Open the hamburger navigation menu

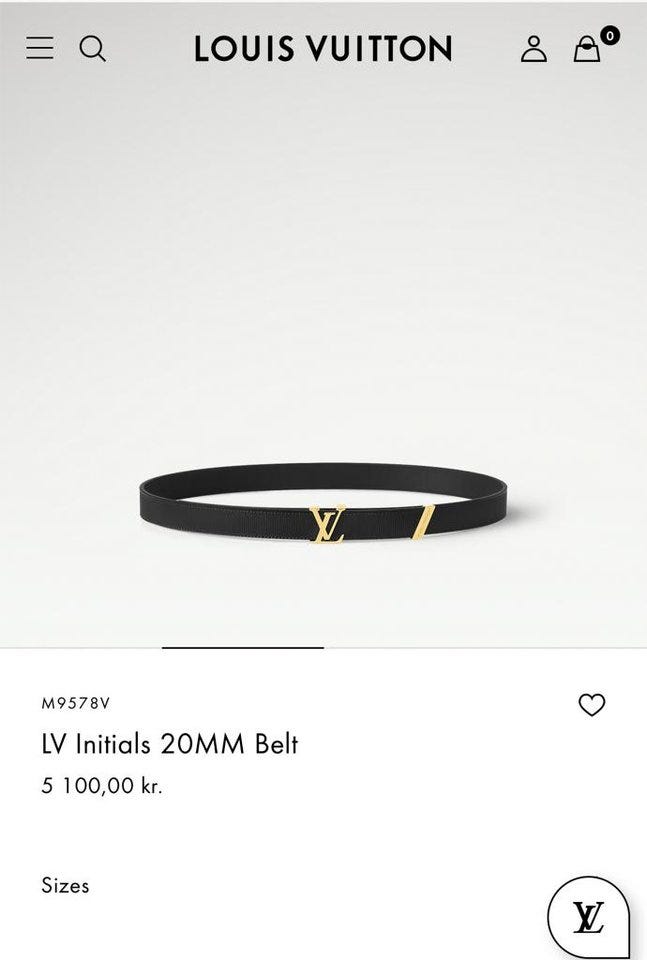40,48
